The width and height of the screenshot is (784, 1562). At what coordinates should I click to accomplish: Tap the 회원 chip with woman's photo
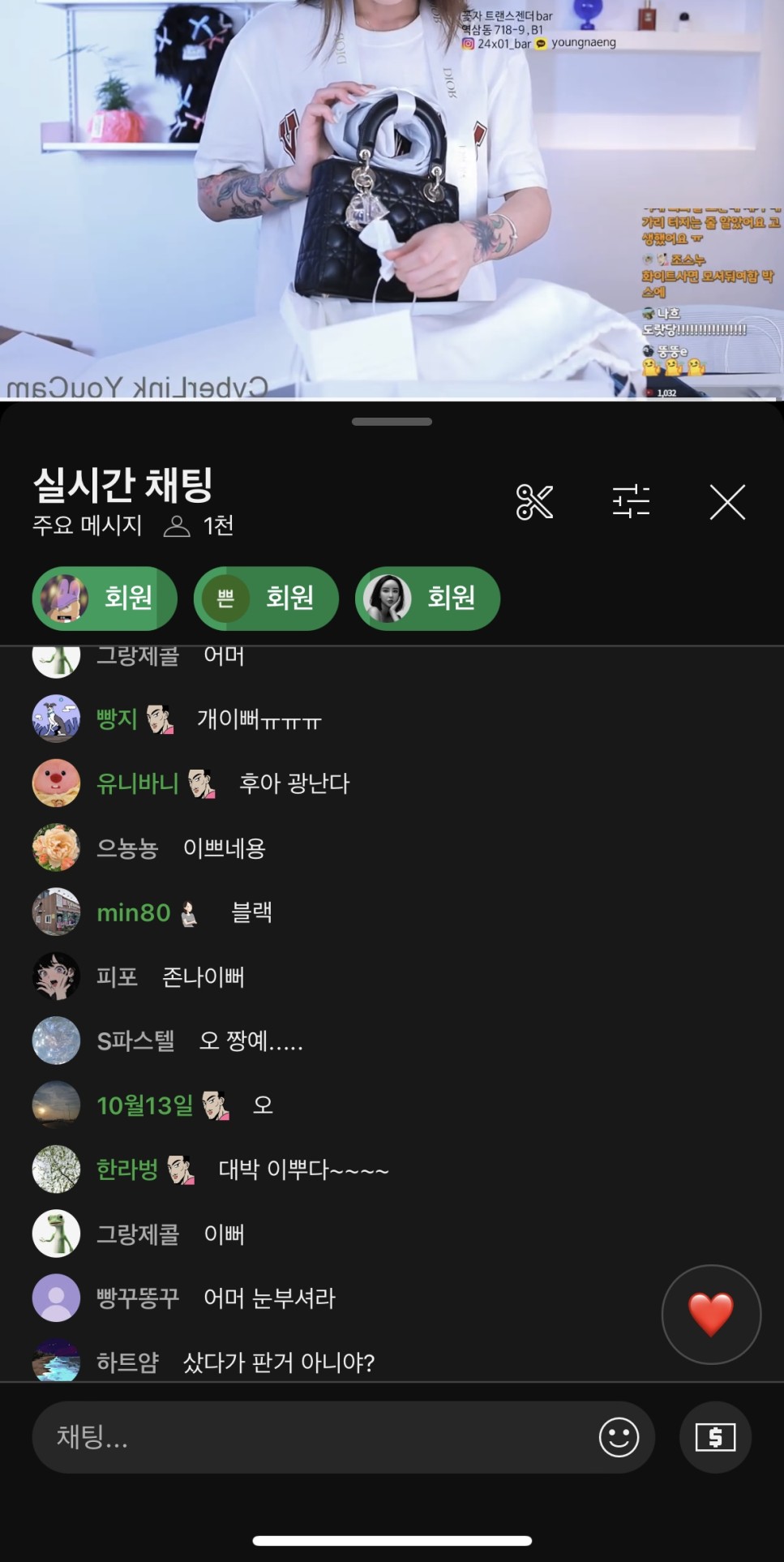point(427,599)
